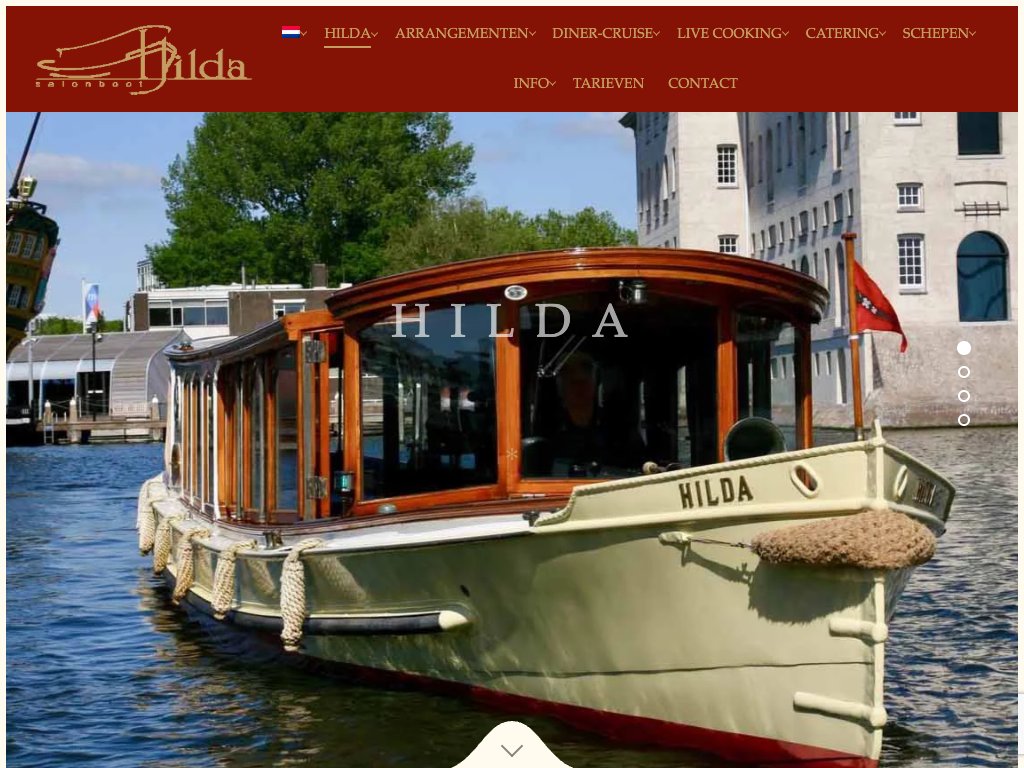The height and width of the screenshot is (768, 1024).
Task: Open the Hilda menu item
Action: [x=349, y=33]
